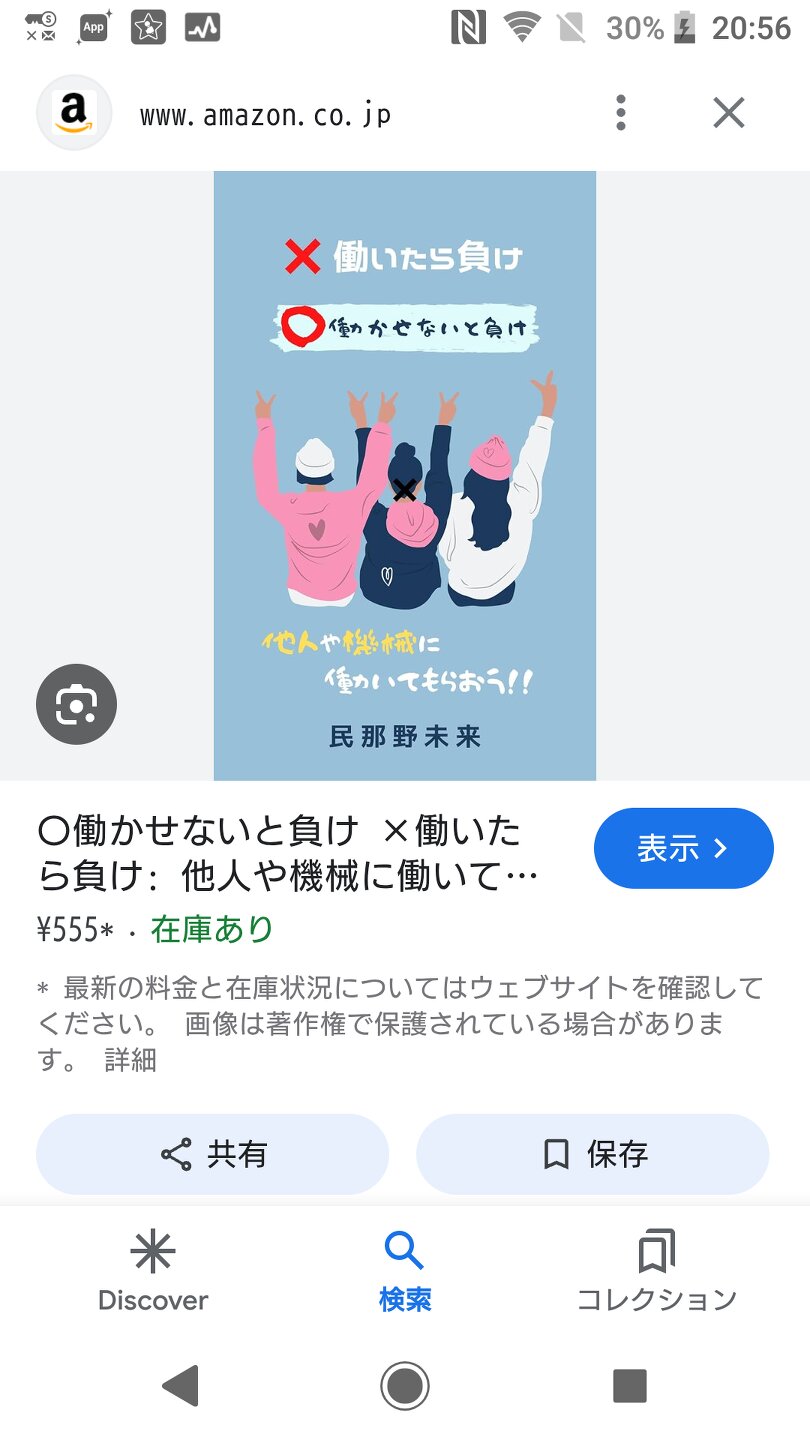810x1440 pixels.
Task: Close the image viewer
Action: tap(729, 113)
